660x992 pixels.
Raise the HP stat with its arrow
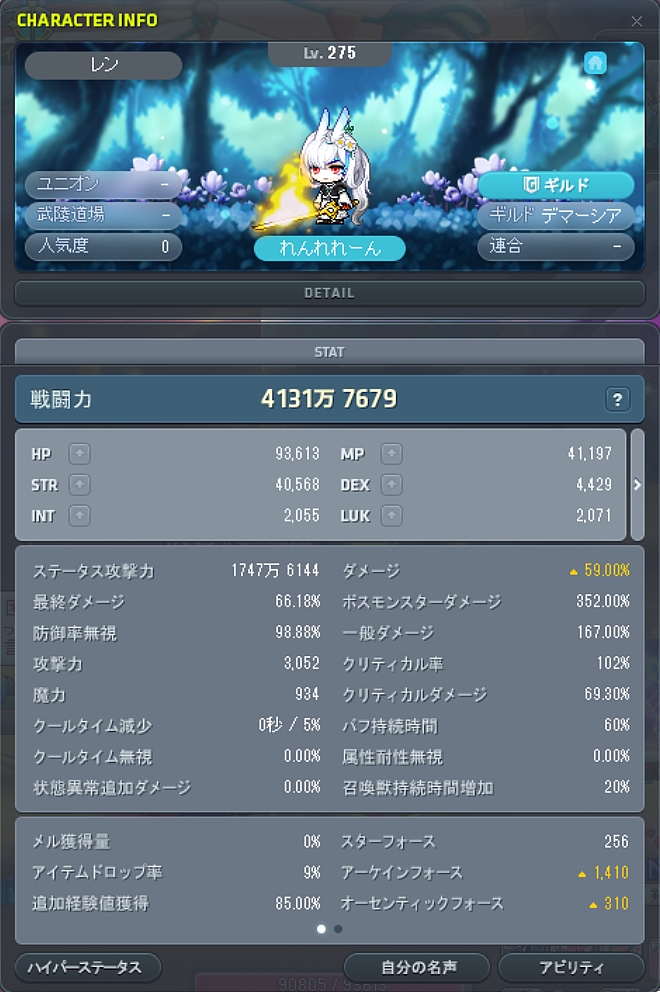(79, 454)
